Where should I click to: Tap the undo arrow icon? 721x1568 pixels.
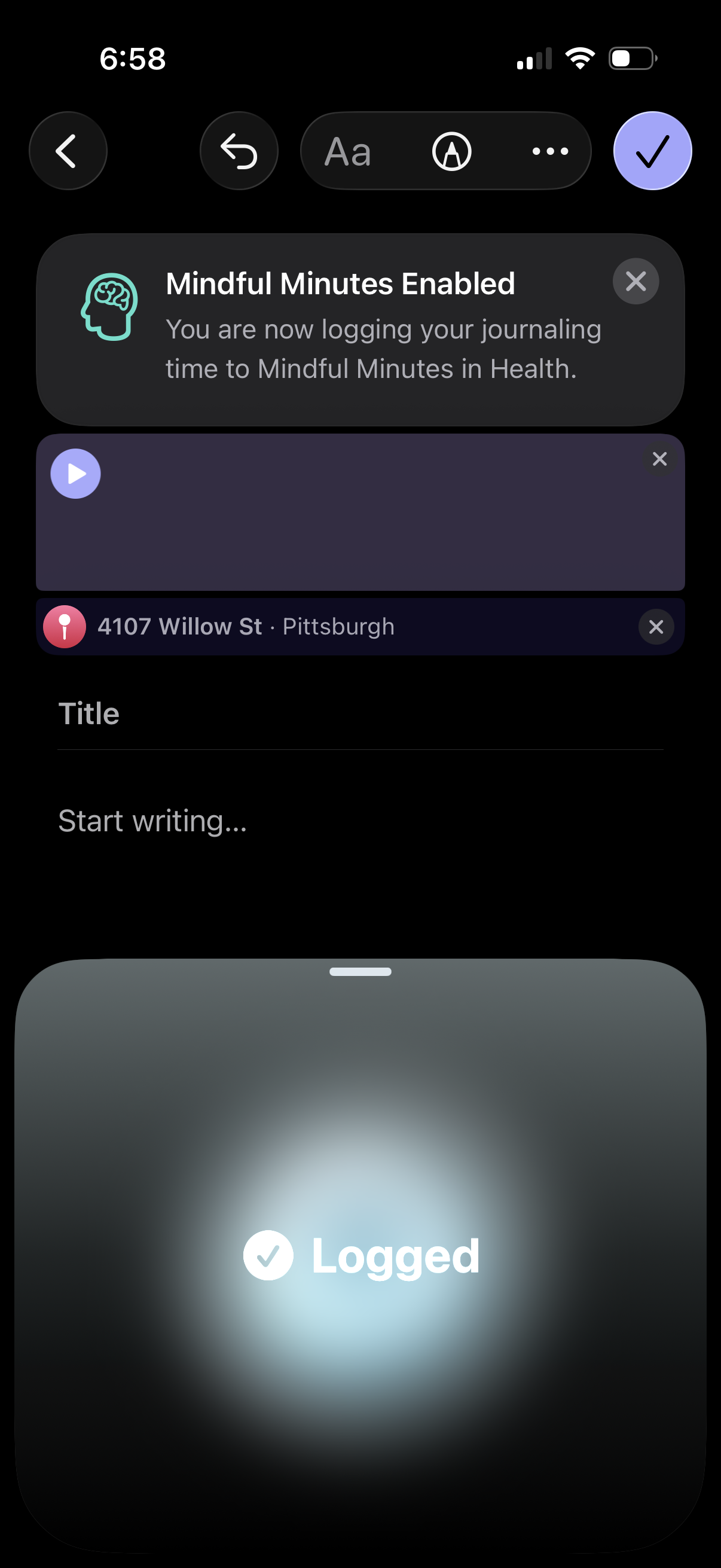point(239,151)
